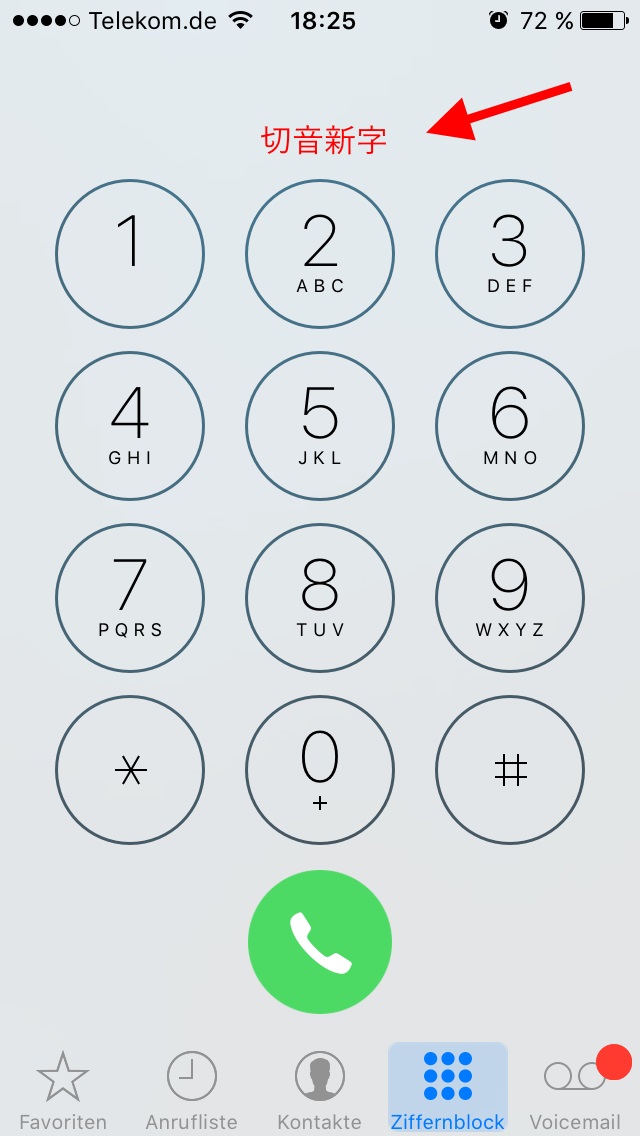The image size is (640, 1136).
Task: Dial the digit 1 key
Action: tap(130, 255)
